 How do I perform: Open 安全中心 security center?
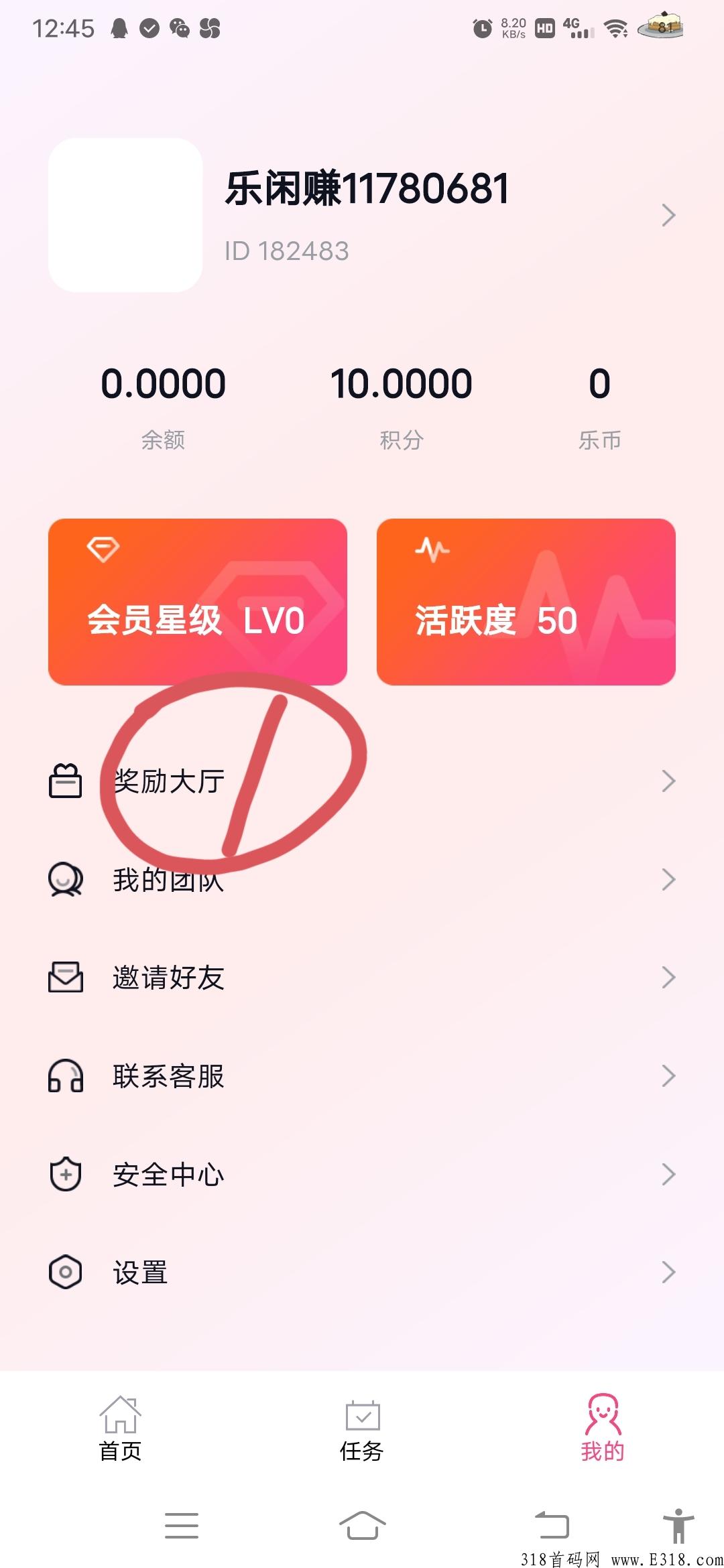coord(362,1174)
